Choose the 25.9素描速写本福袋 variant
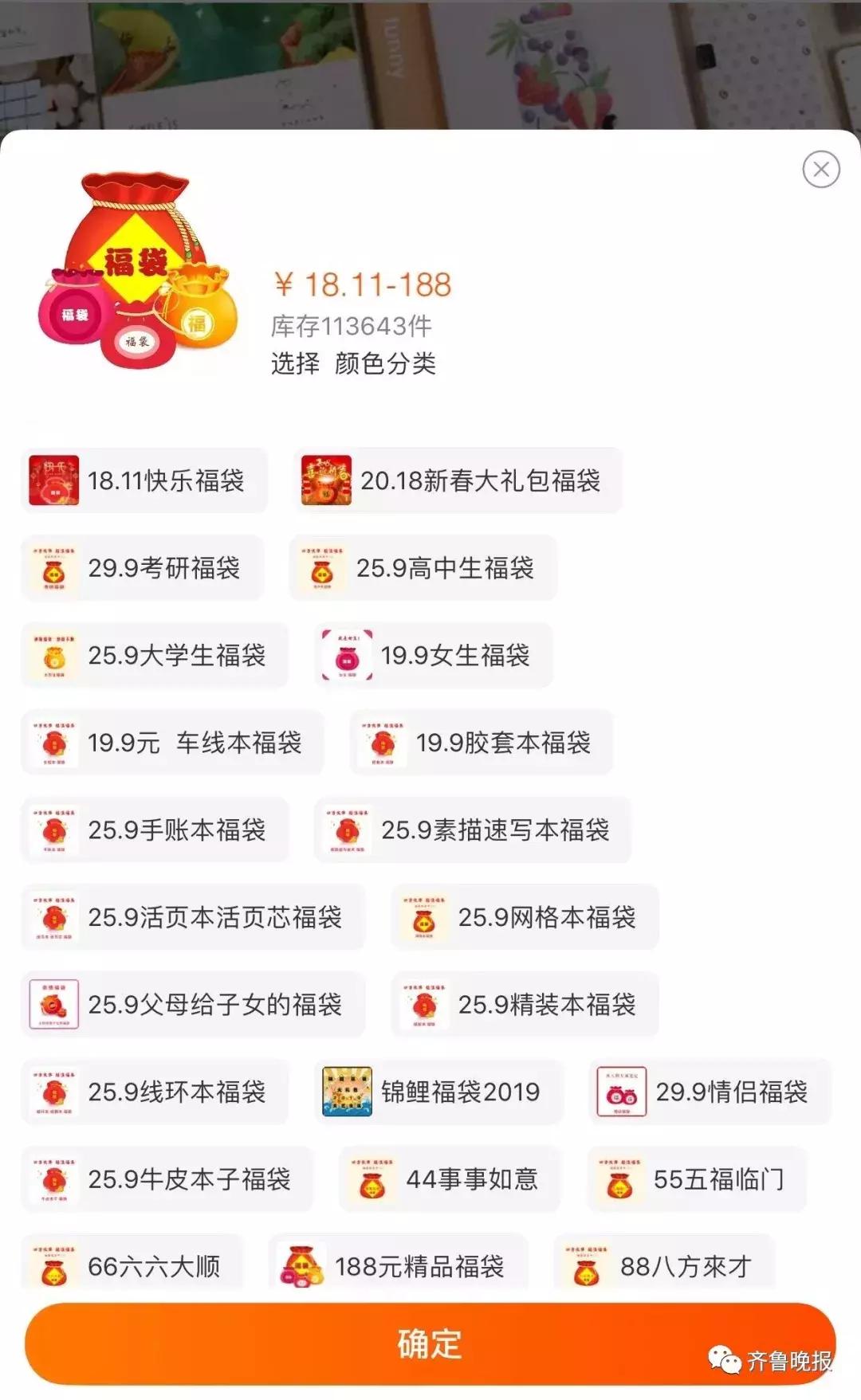Screen dimensions: 861x1400 [470, 831]
